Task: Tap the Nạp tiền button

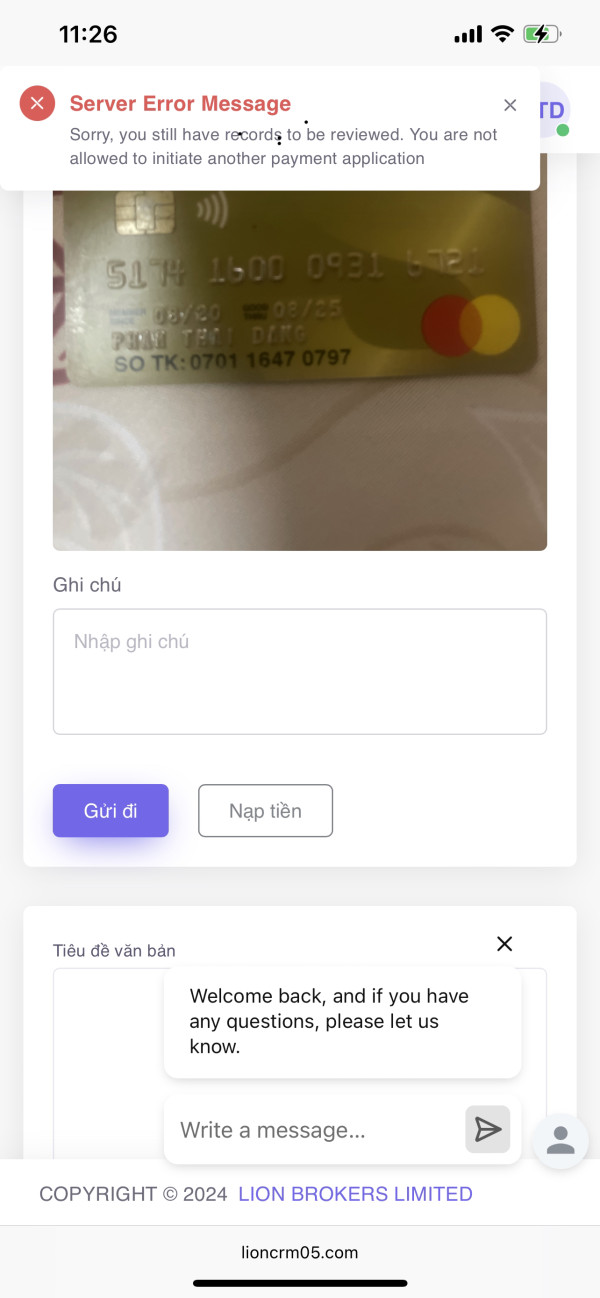Action: (x=265, y=810)
